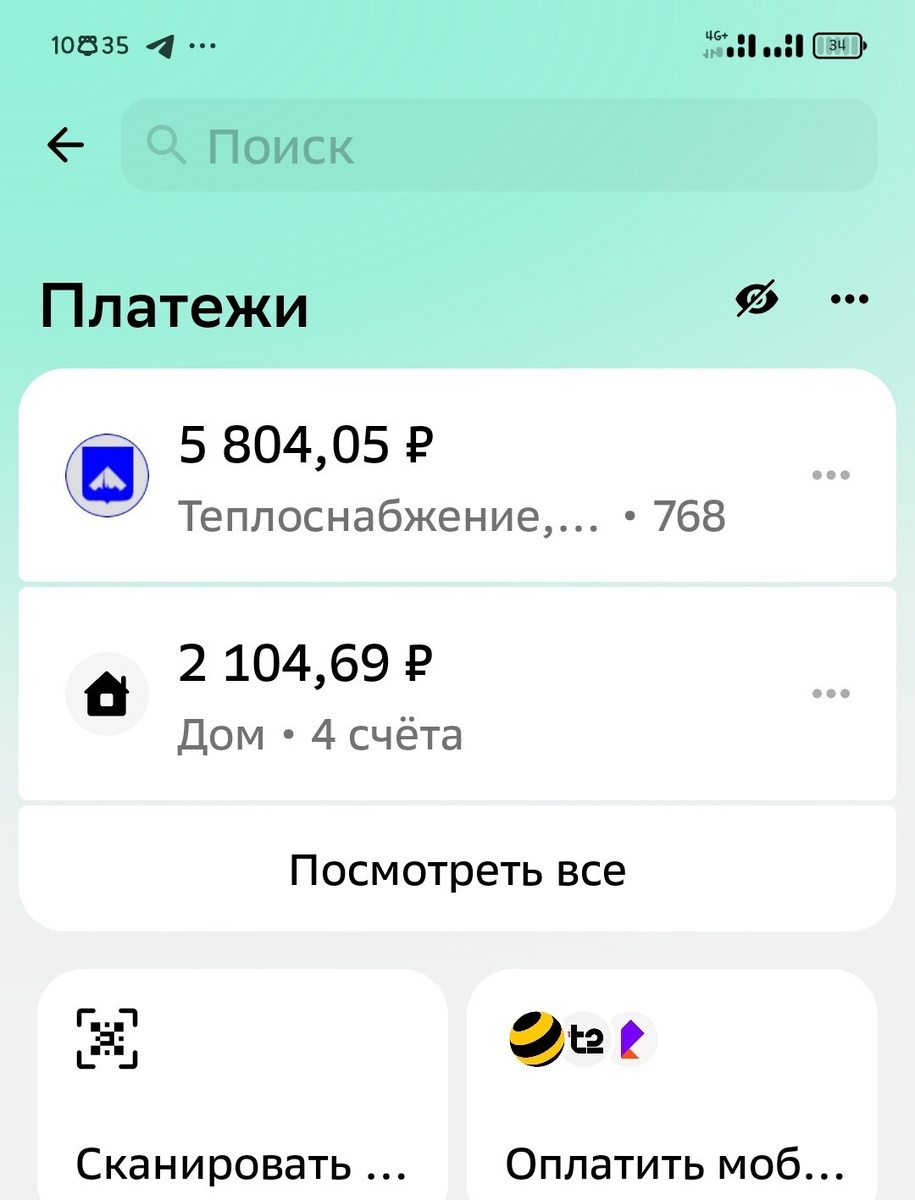Viewport: 915px width, 1200px height.
Task: Tap Посмотреть все
Action: click(x=457, y=868)
